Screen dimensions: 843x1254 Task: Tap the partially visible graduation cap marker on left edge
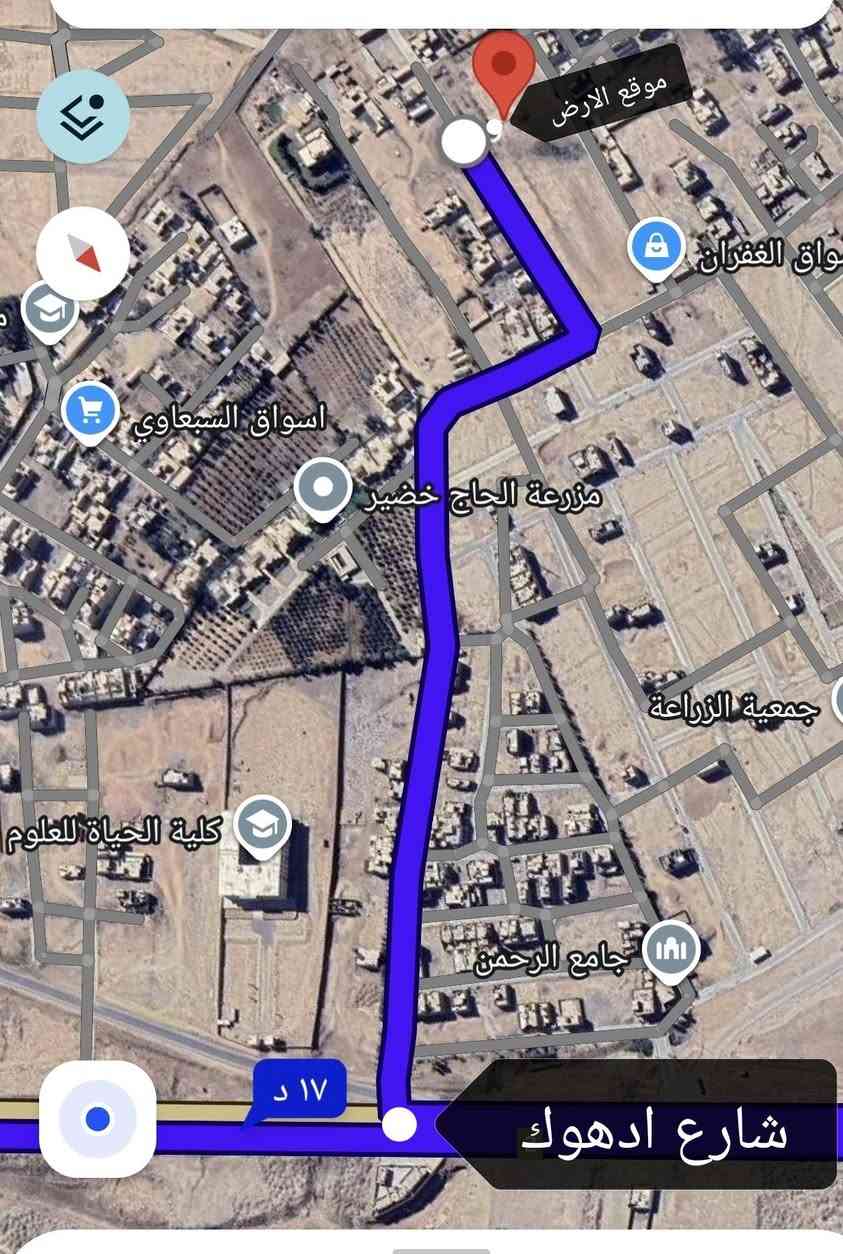(x=50, y=310)
